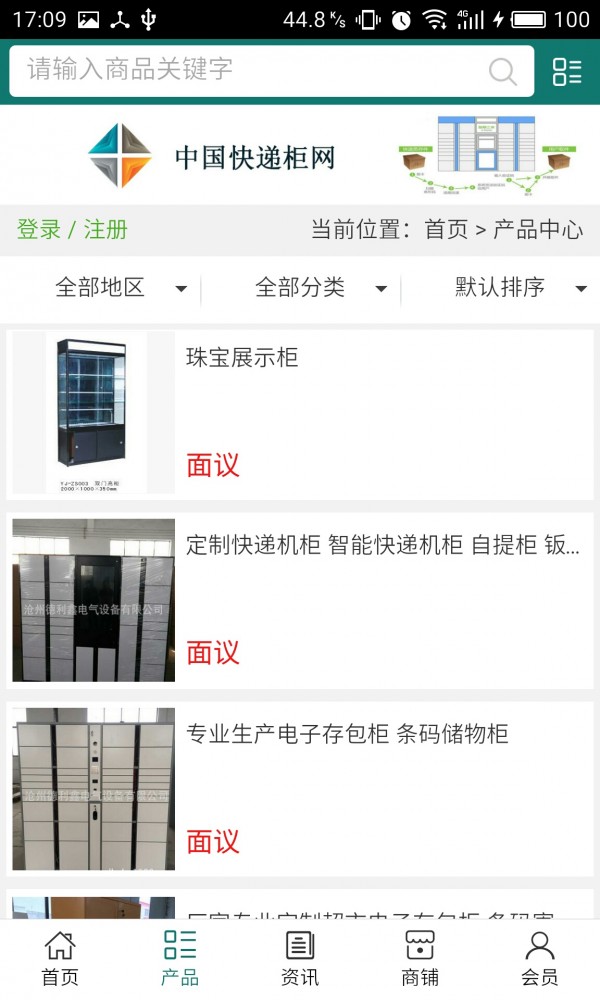Open the category list icon

pos(567,71)
